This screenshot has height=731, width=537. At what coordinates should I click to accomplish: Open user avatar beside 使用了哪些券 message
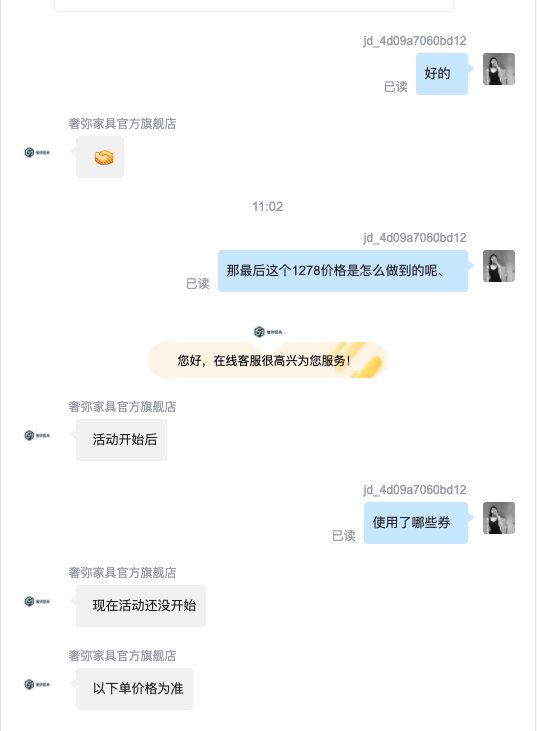(x=499, y=518)
